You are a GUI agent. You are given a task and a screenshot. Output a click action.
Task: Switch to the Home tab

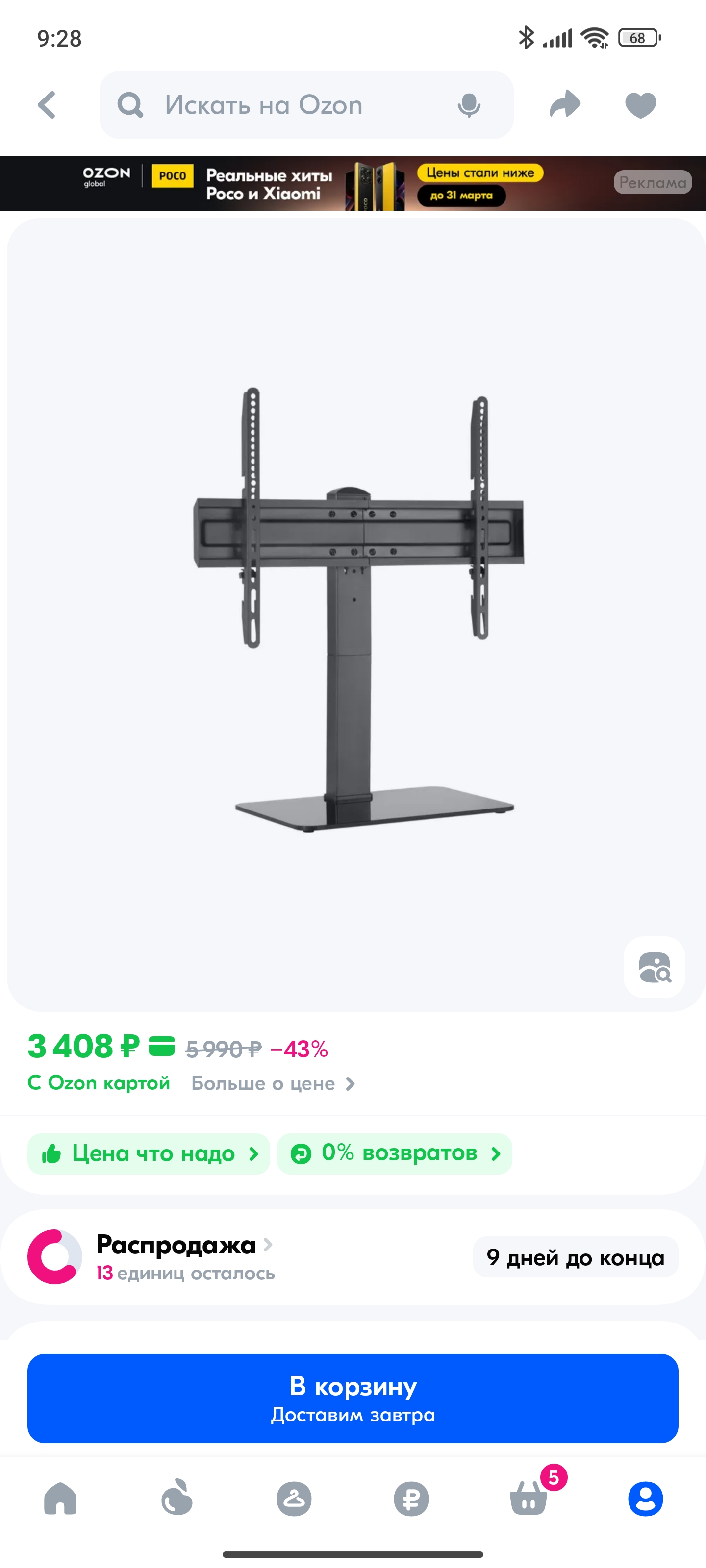tap(60, 1498)
